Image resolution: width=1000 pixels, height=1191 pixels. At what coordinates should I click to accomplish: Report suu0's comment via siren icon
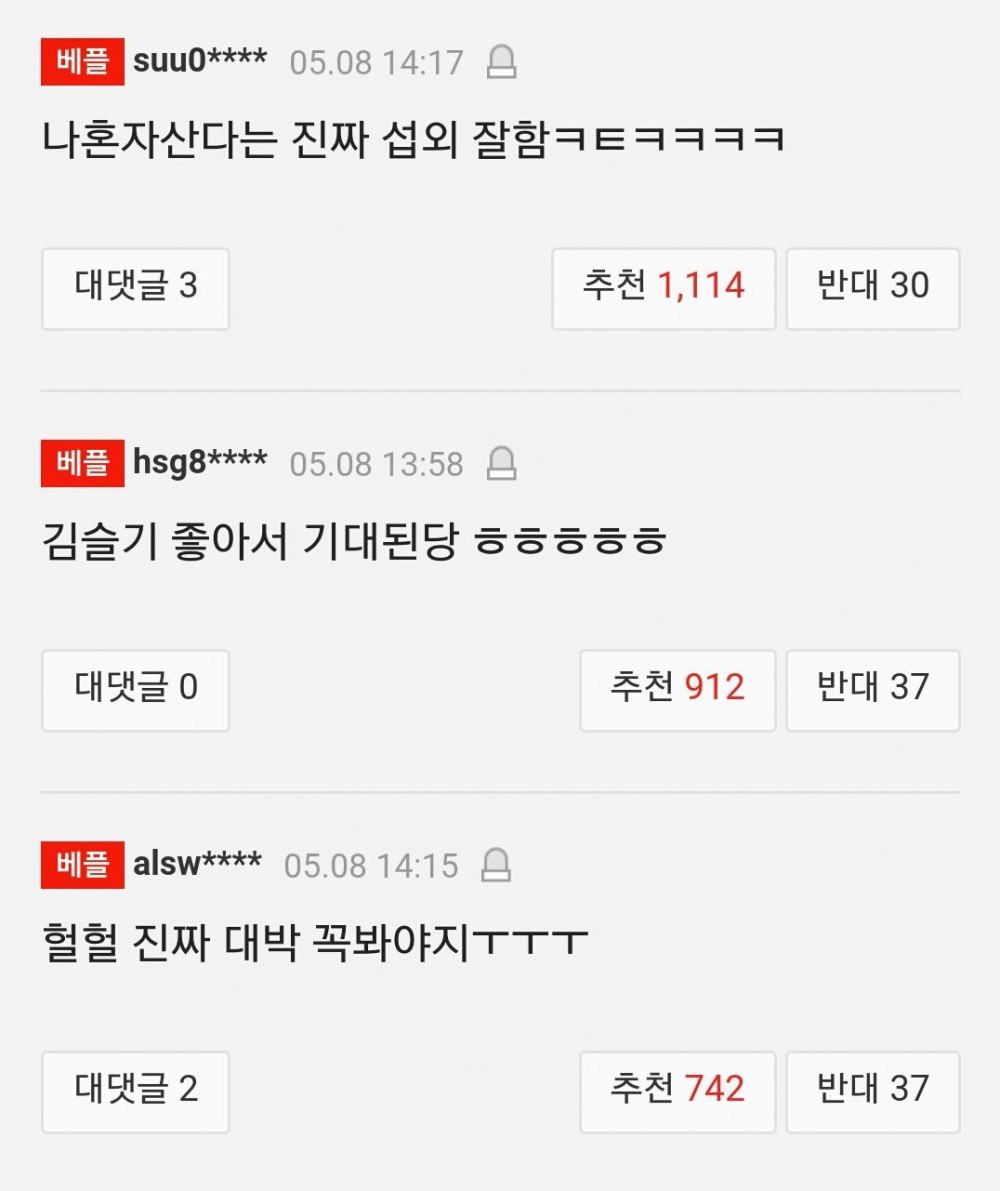coord(501,63)
